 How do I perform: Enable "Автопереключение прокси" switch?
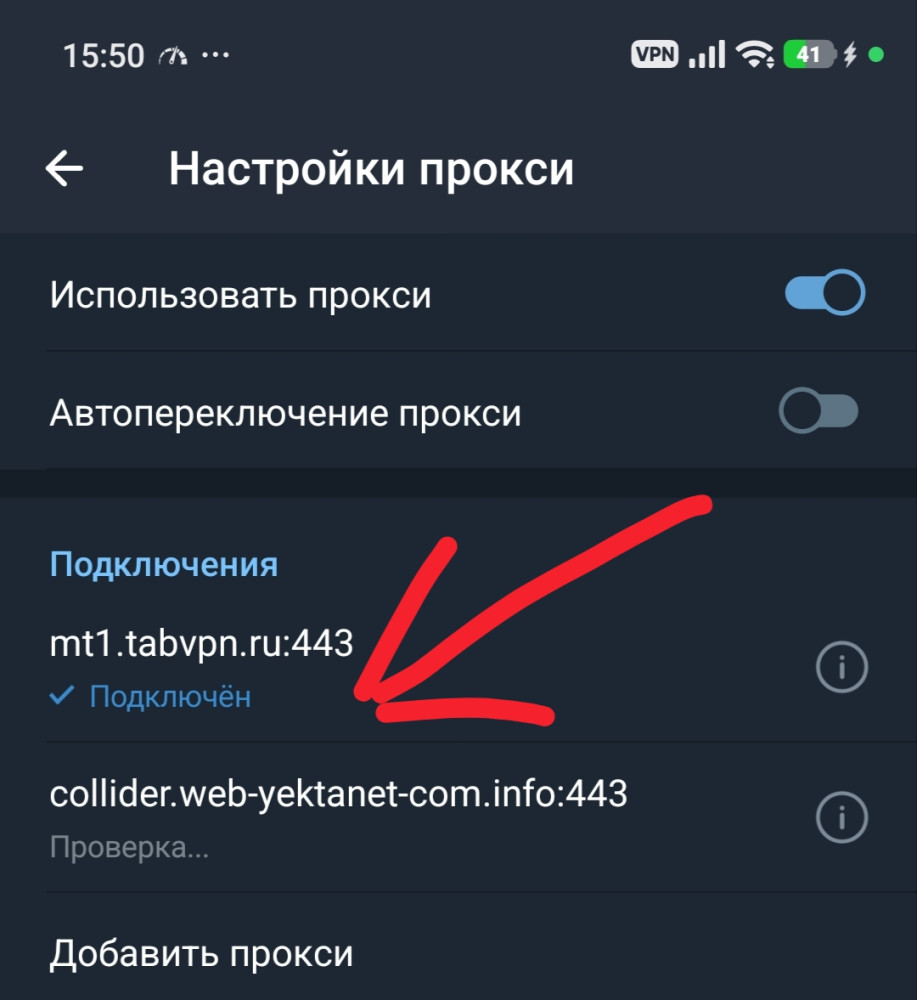click(819, 412)
